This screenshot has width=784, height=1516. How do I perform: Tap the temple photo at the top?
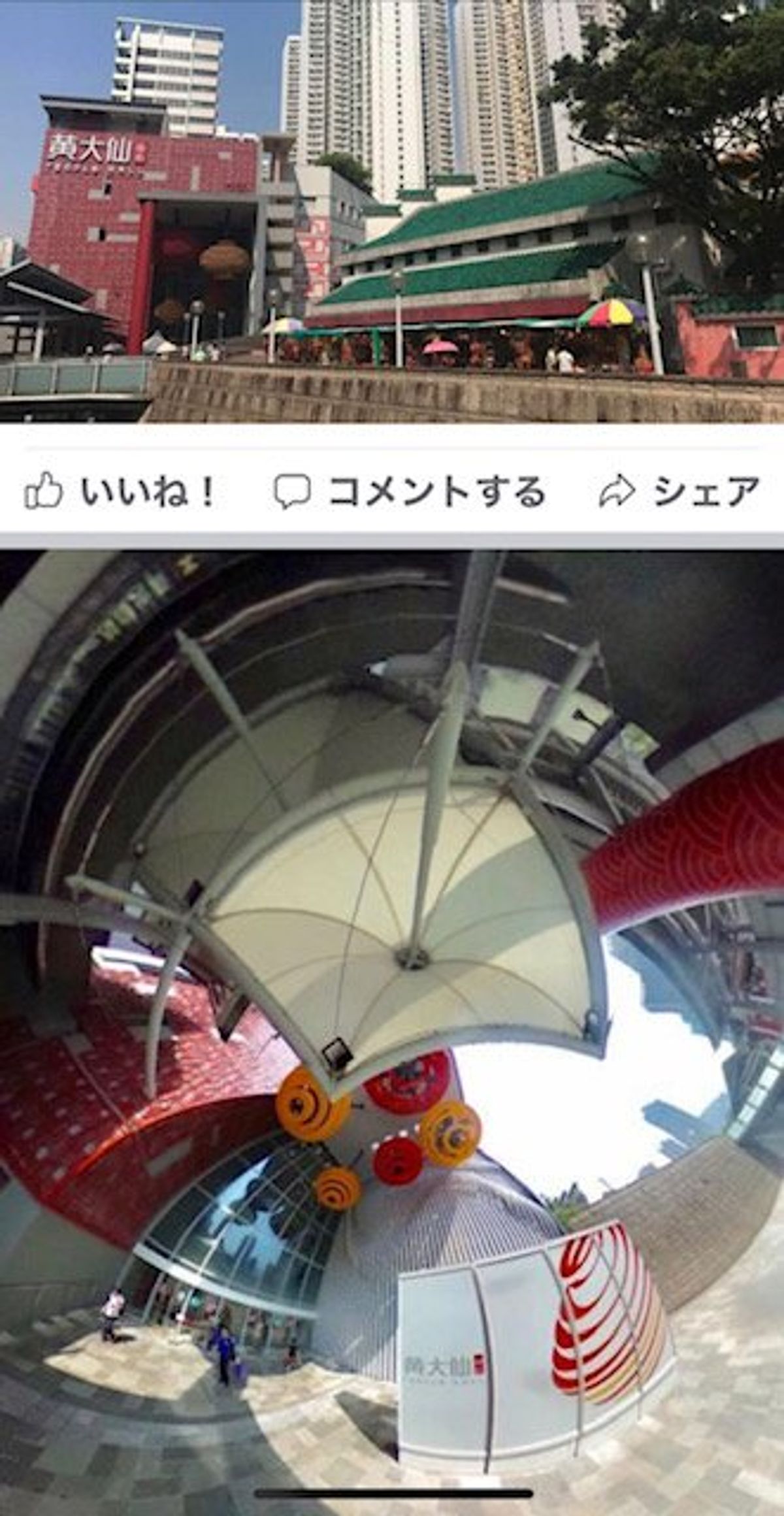click(x=392, y=216)
